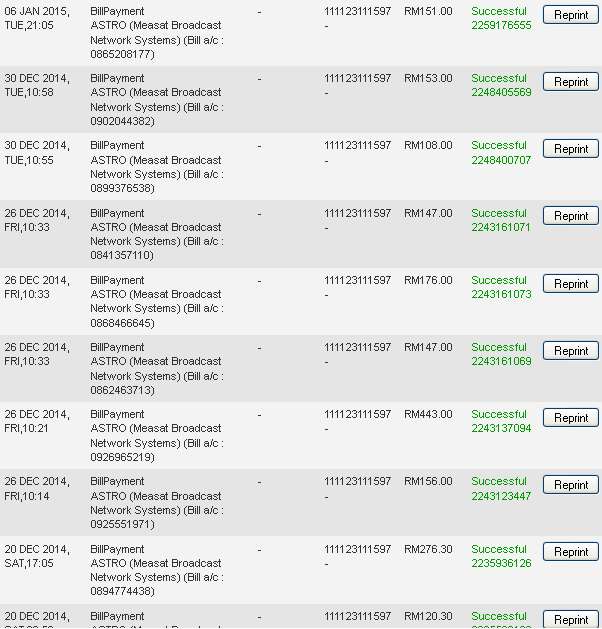Reprint receipt for the RM176.00 payment
Viewport: 602px width, 629px height.
pyautogui.click(x=571, y=284)
